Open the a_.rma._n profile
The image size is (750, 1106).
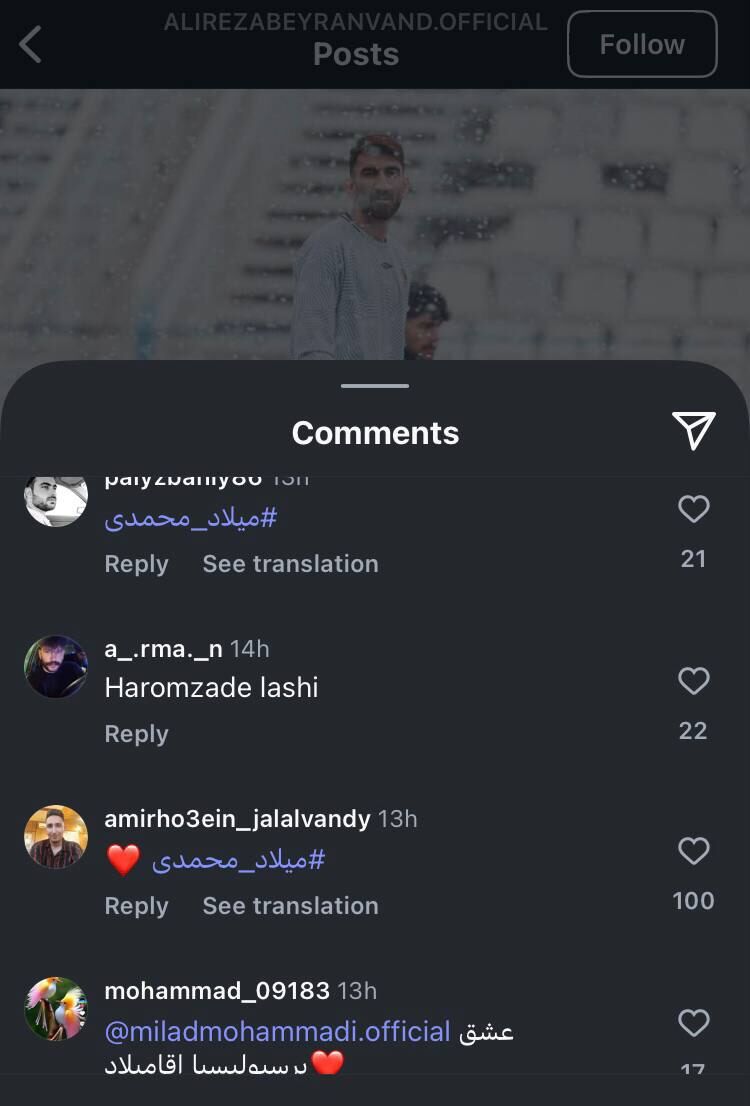(163, 649)
